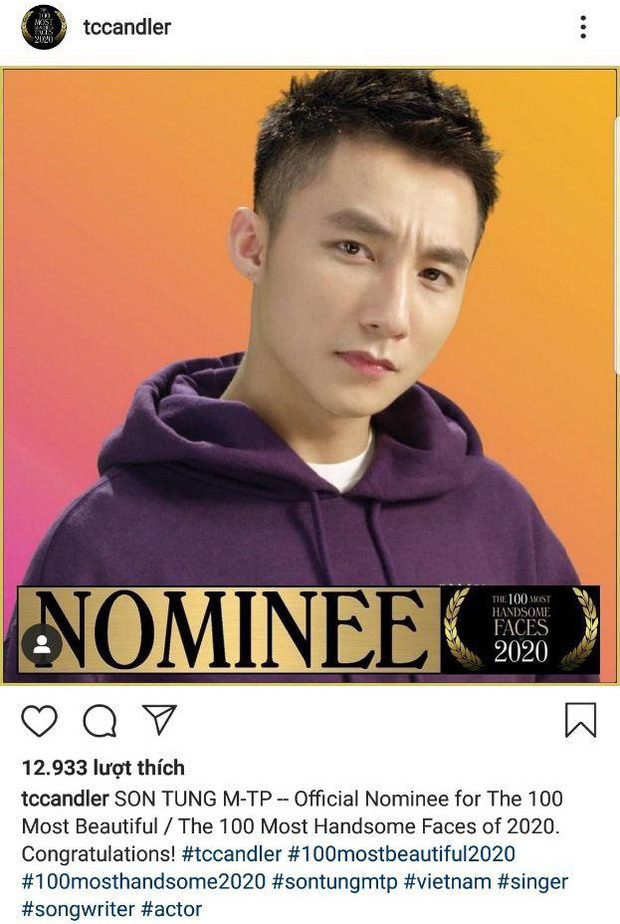The width and height of the screenshot is (620, 924).
Task: Open hashtag #tccandler
Action: click(231, 854)
